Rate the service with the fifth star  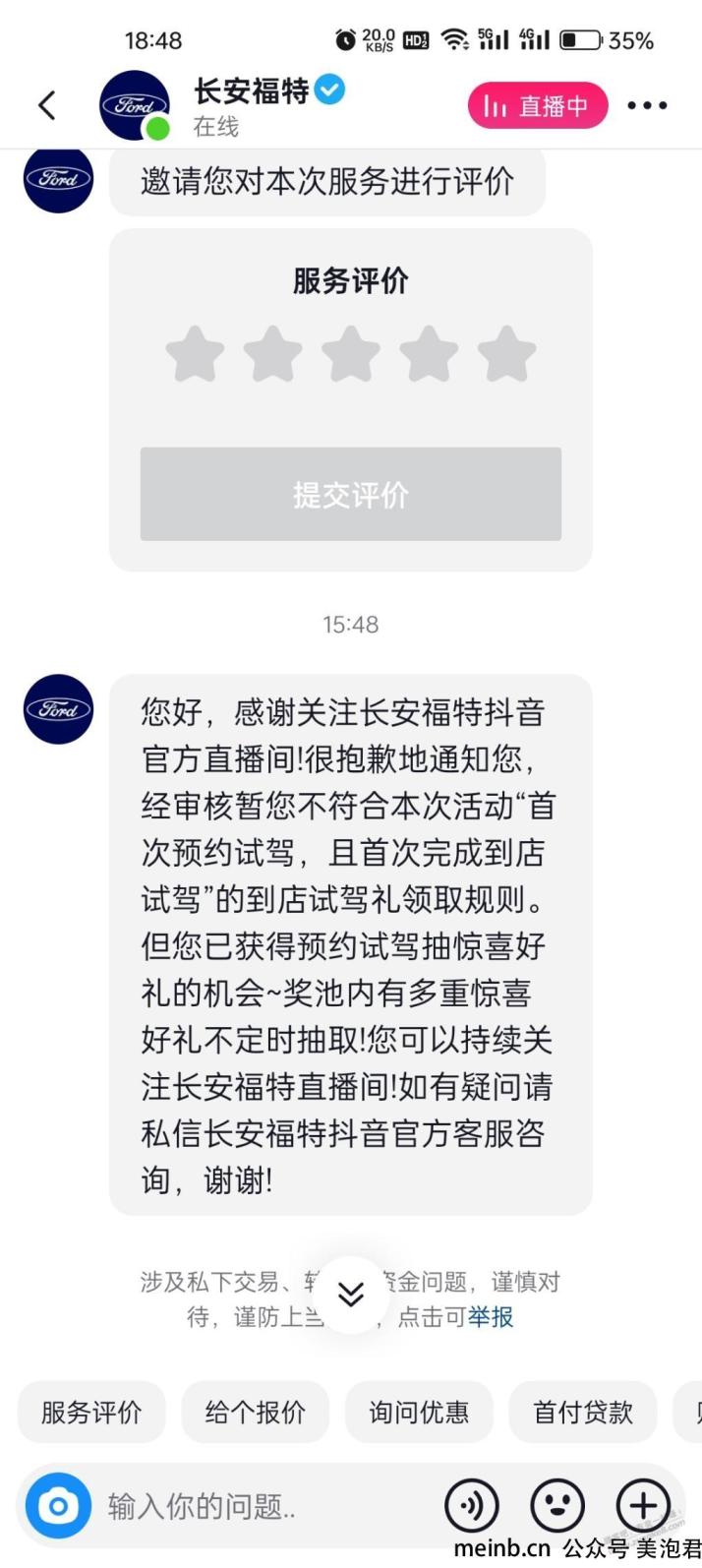coord(506,354)
